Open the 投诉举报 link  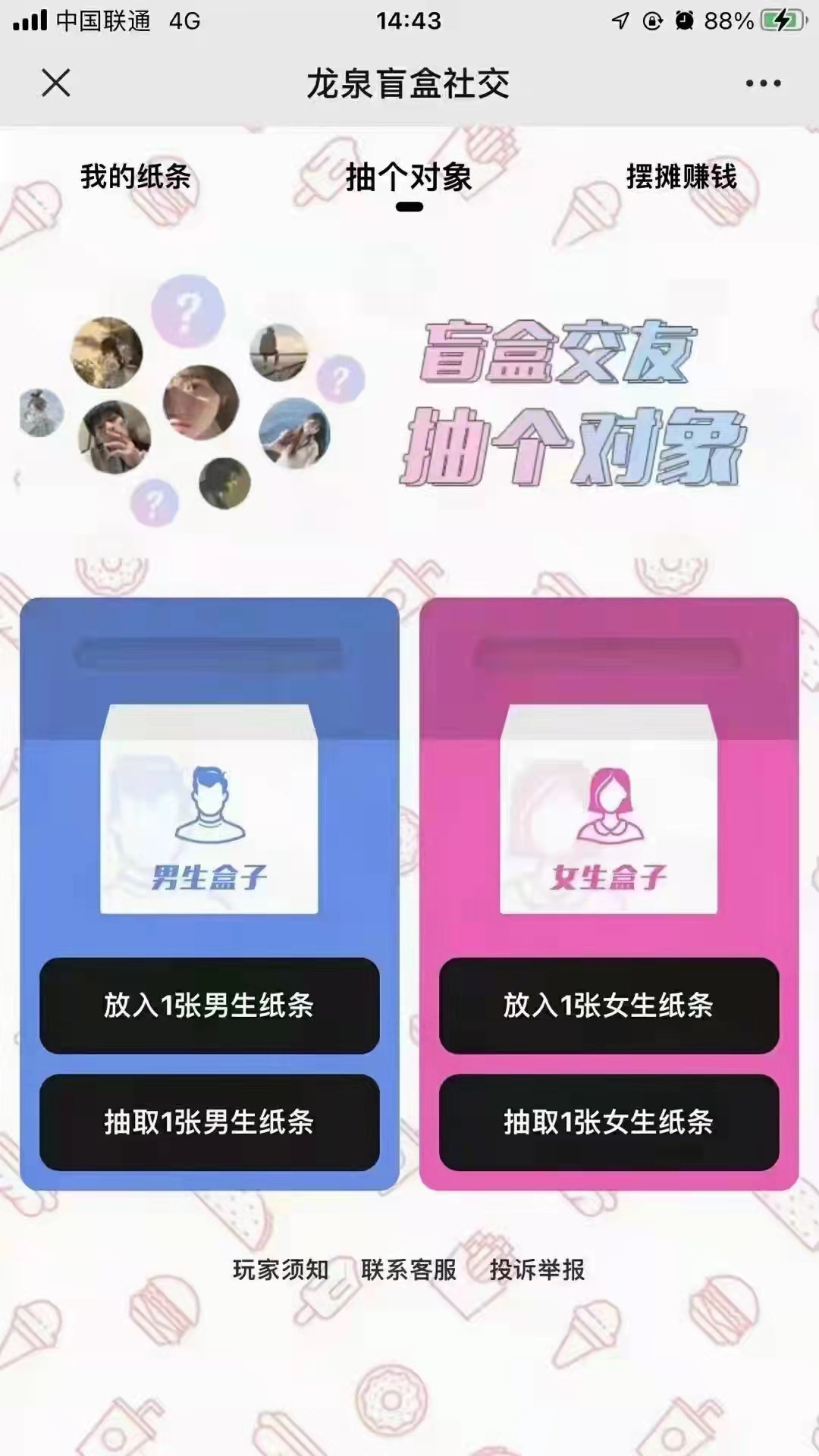click(537, 1269)
